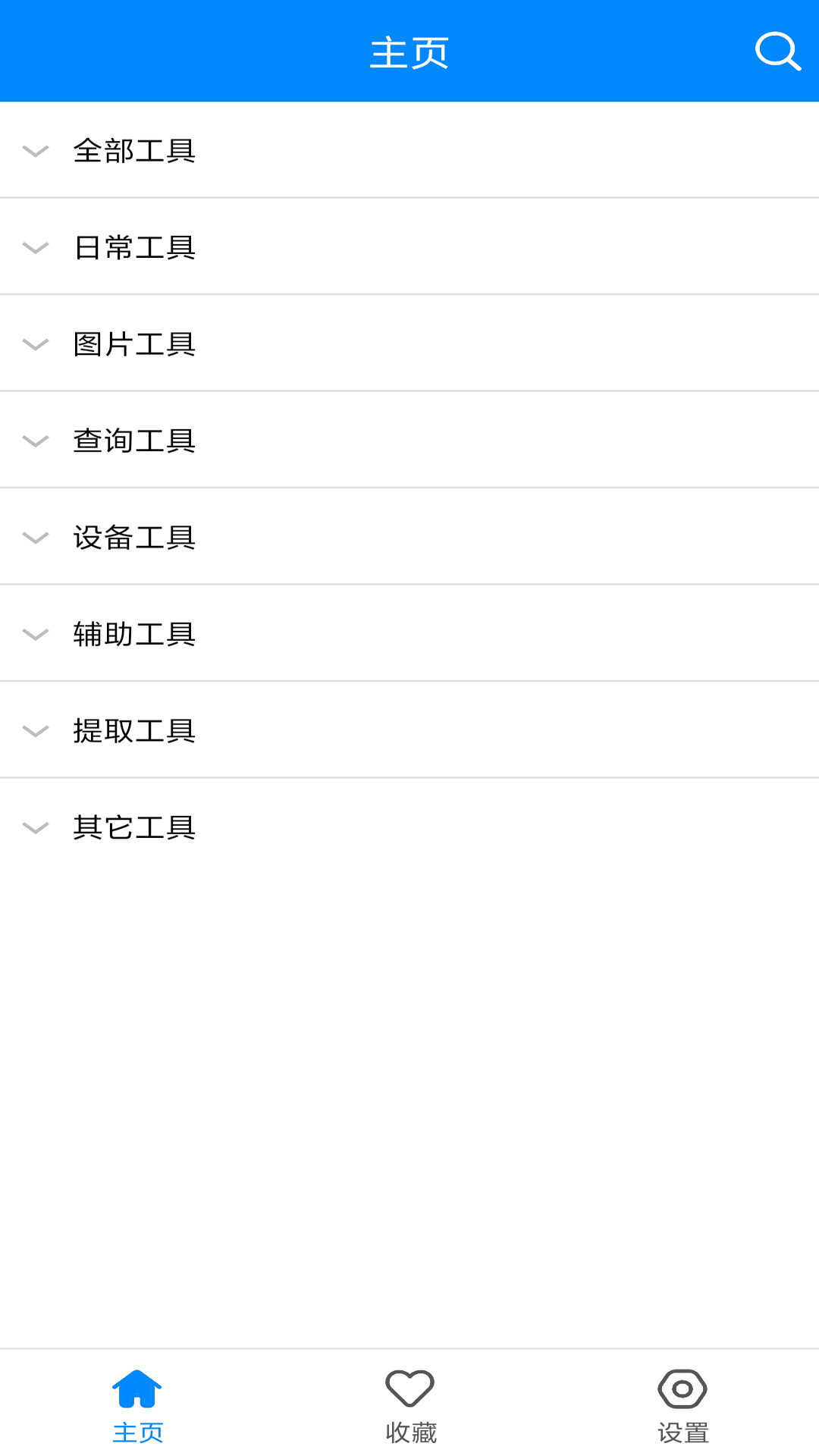Image resolution: width=819 pixels, height=1456 pixels.
Task: Select the 日常工具 row text
Action: [x=133, y=247]
